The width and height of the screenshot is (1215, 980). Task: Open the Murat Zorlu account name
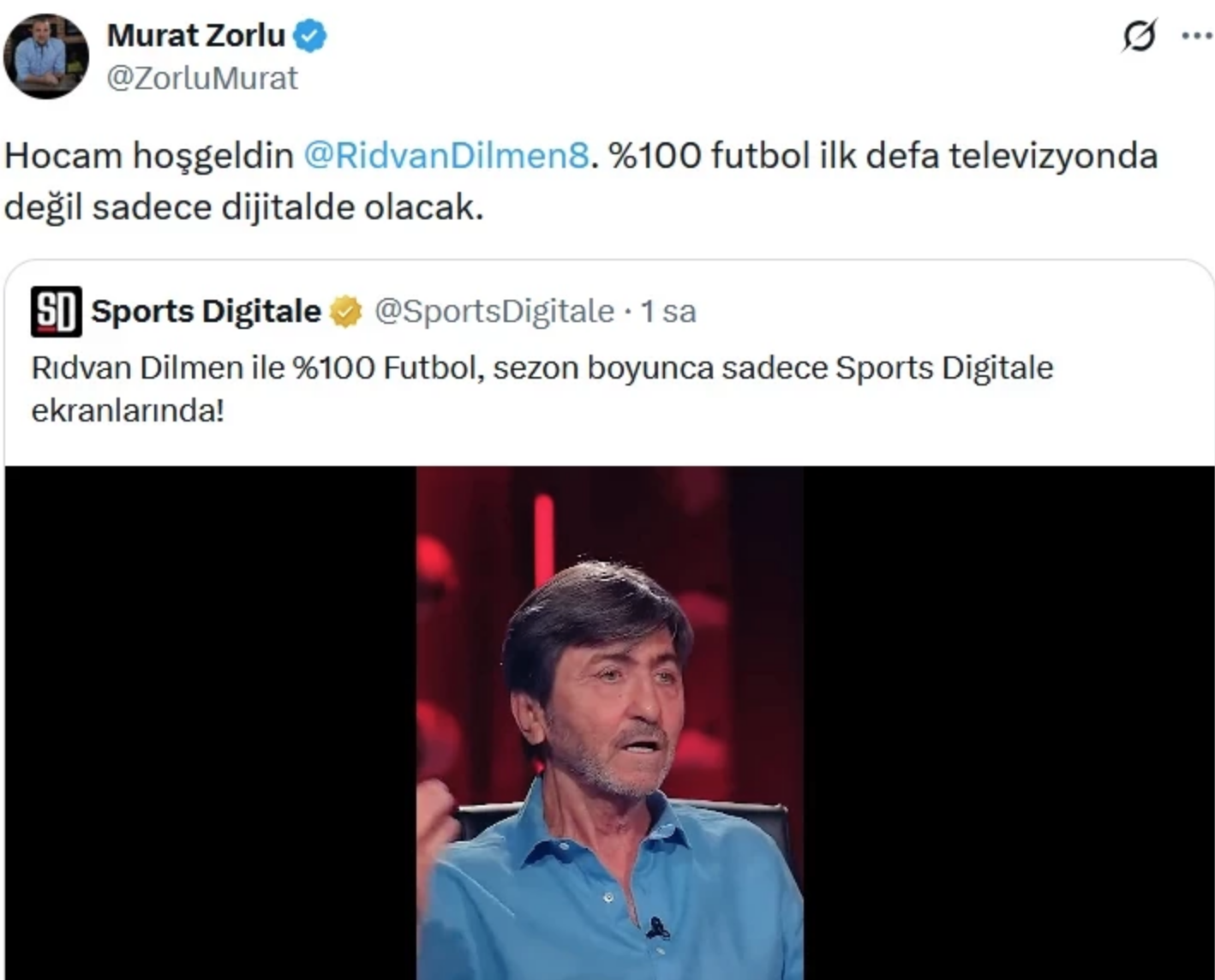pyautogui.click(x=195, y=35)
